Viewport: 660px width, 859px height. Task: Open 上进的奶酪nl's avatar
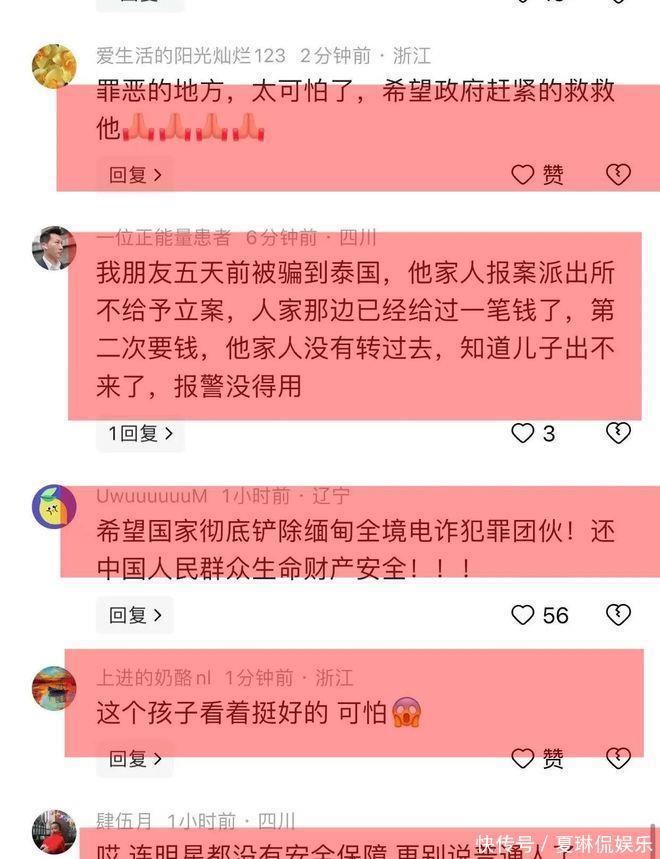tap(54, 689)
